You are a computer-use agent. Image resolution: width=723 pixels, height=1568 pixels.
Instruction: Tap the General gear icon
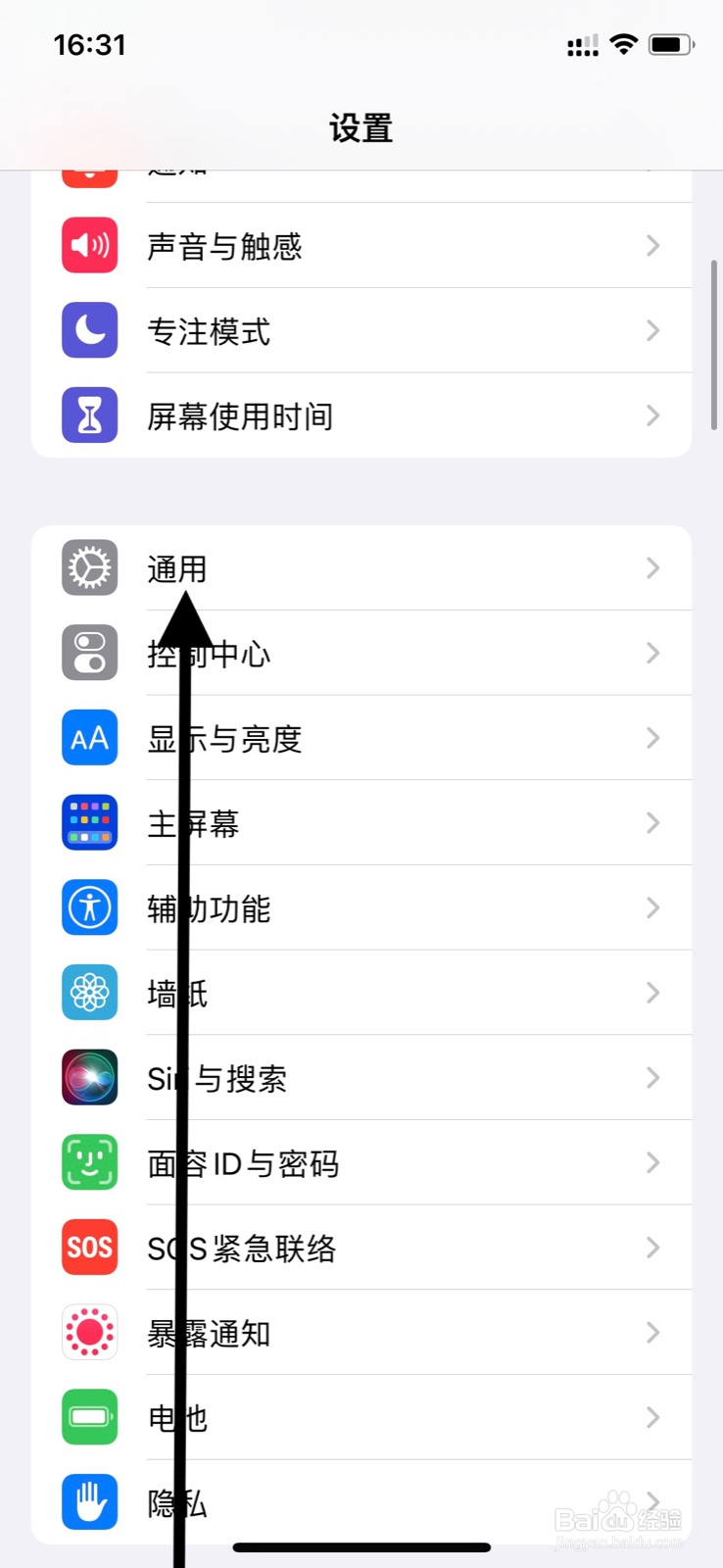[89, 566]
